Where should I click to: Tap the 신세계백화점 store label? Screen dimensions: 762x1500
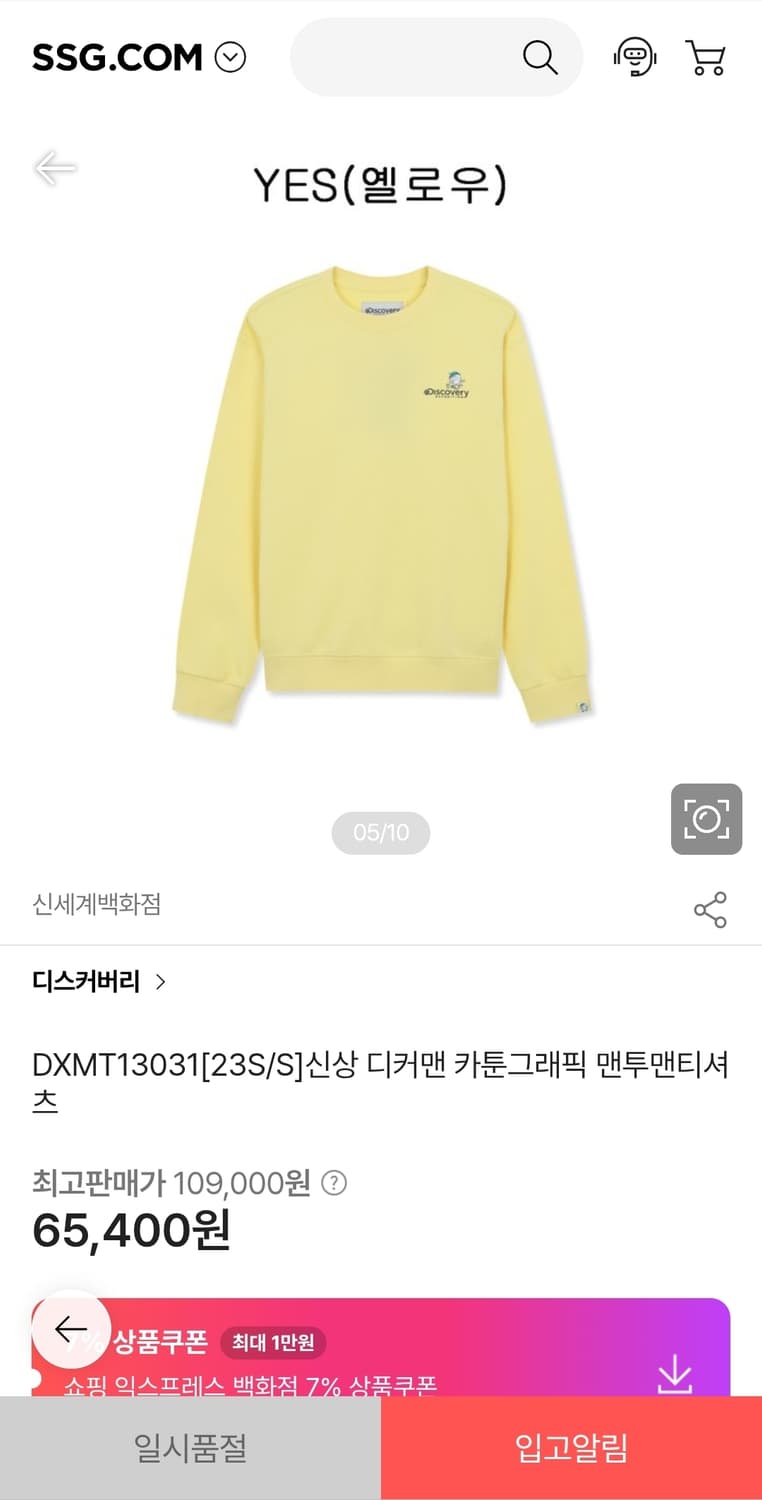93,906
